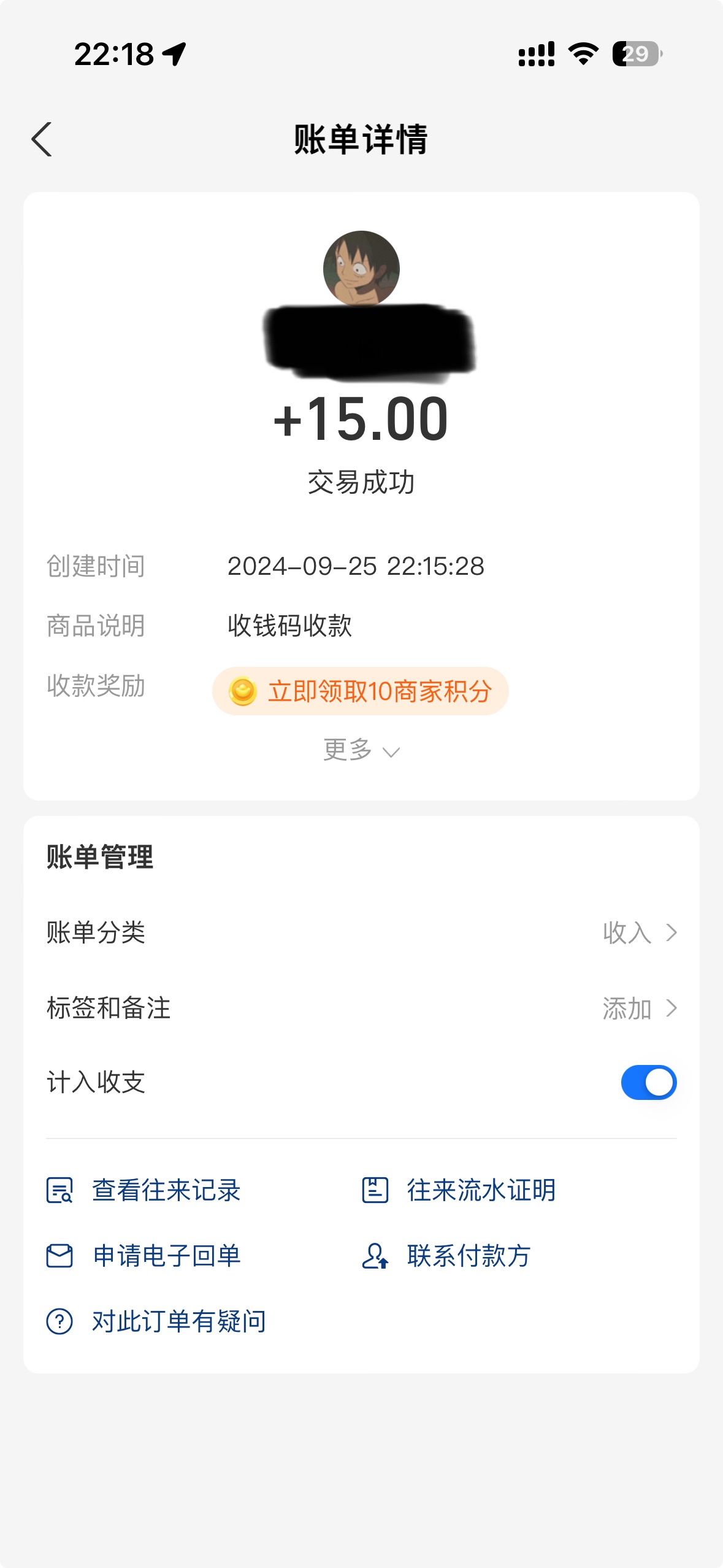This screenshot has height=1568, width=723.
Task: Go back from 账单详情 page
Action: (42, 139)
